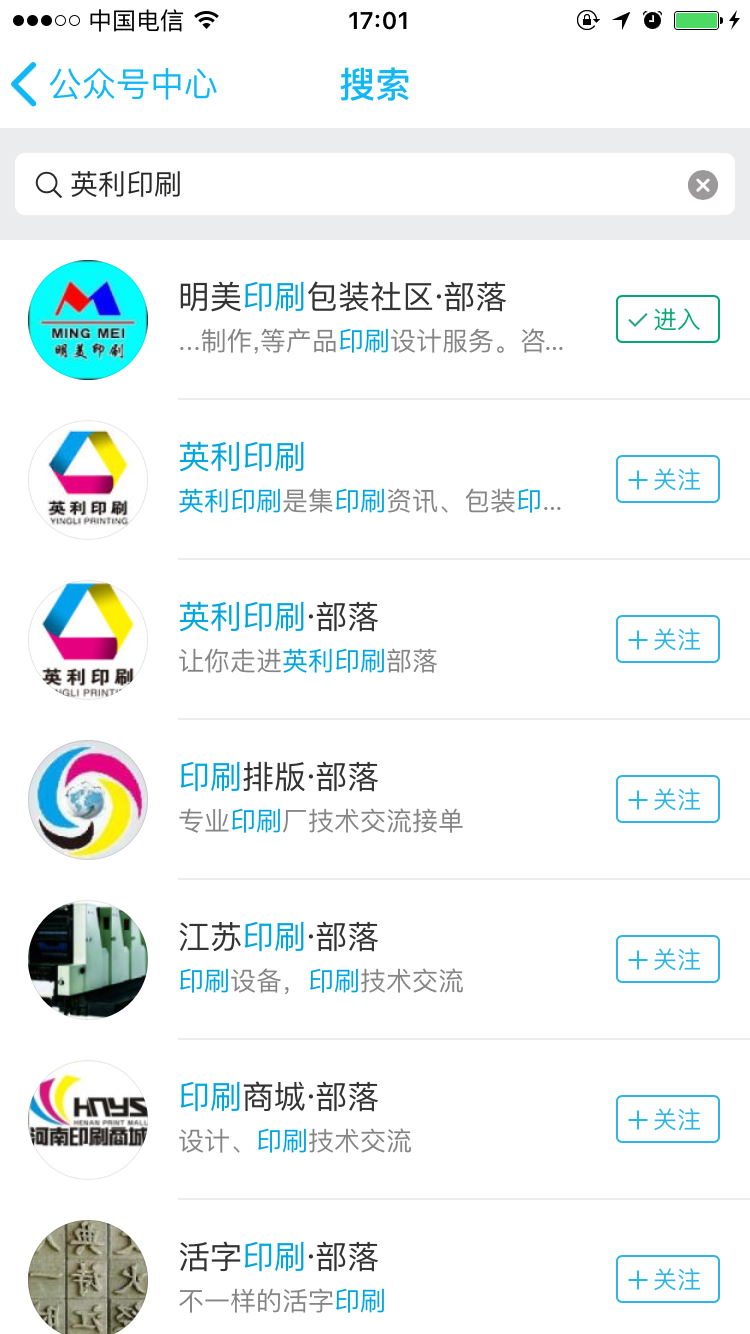Tap 进入 for 明美印刷包装社区·部落
Screen dimensions: 750x1334
(667, 319)
